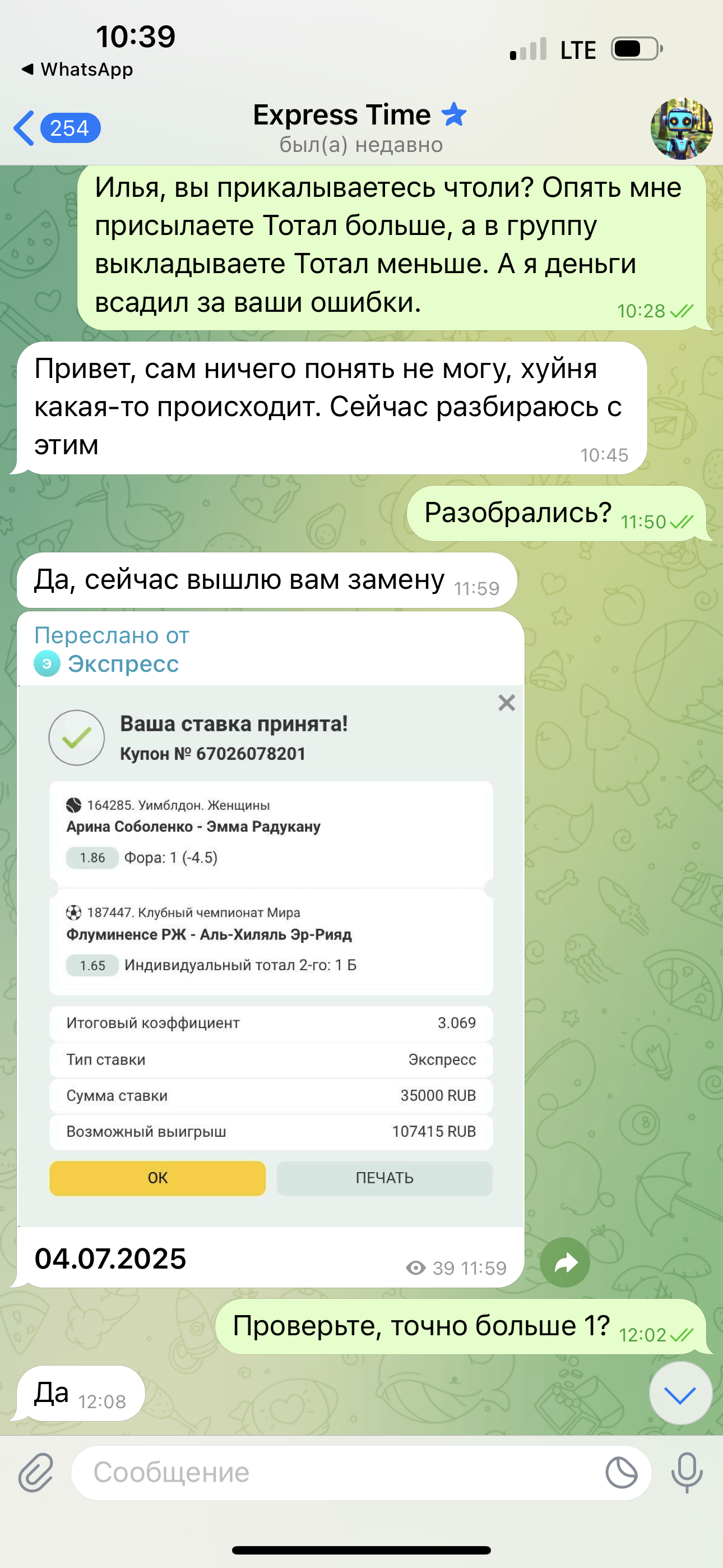
Task: Jump to the latest messages
Action: tap(680, 1393)
